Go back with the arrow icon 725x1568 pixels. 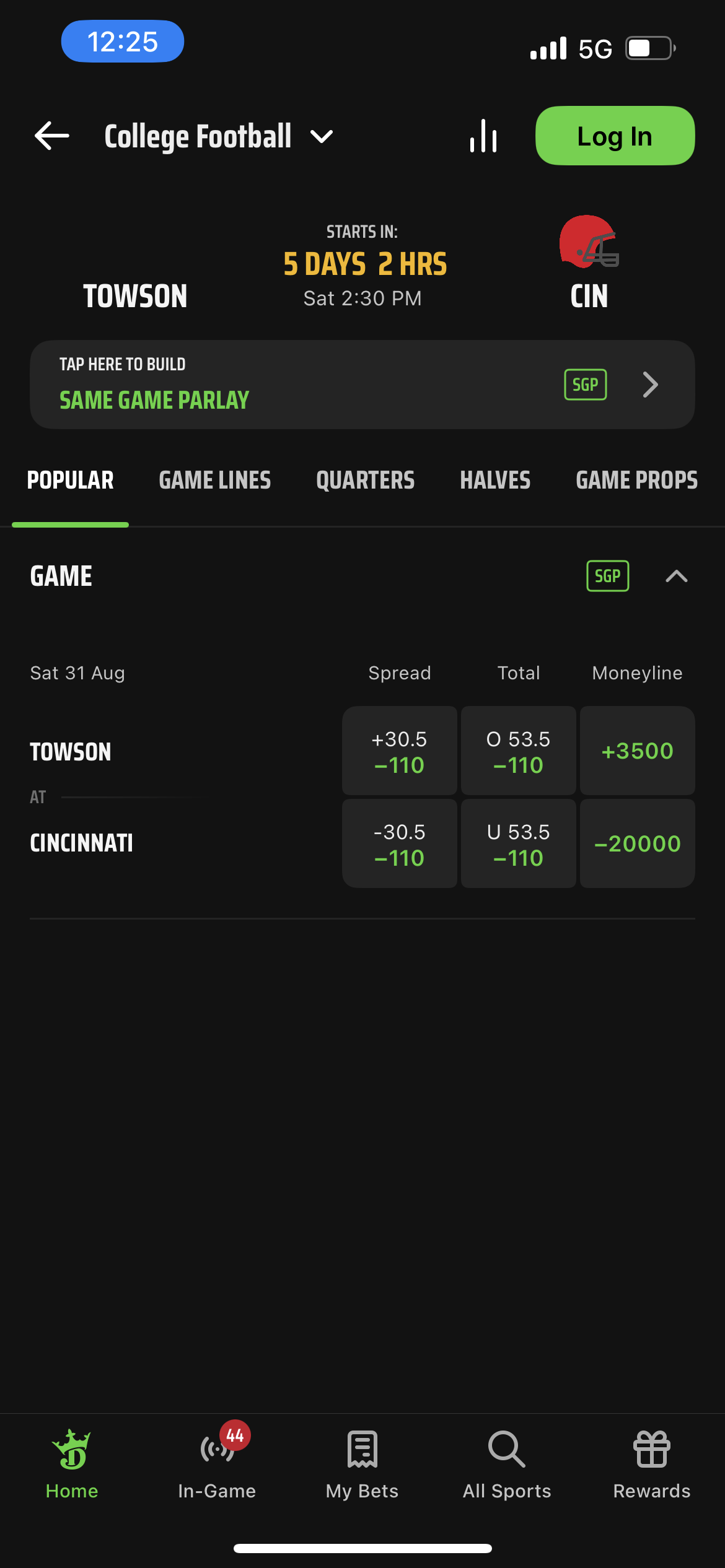pos(52,136)
